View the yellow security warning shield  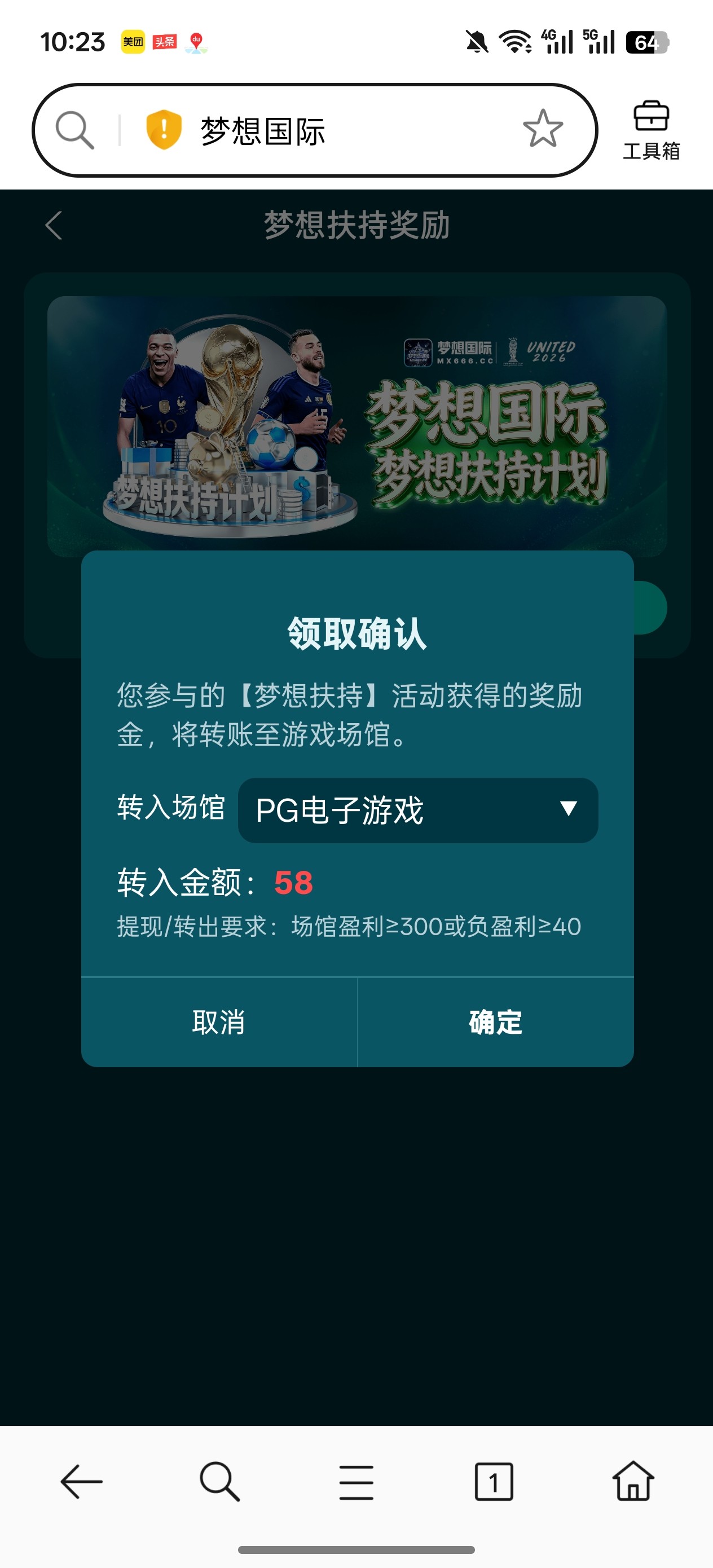(x=164, y=130)
